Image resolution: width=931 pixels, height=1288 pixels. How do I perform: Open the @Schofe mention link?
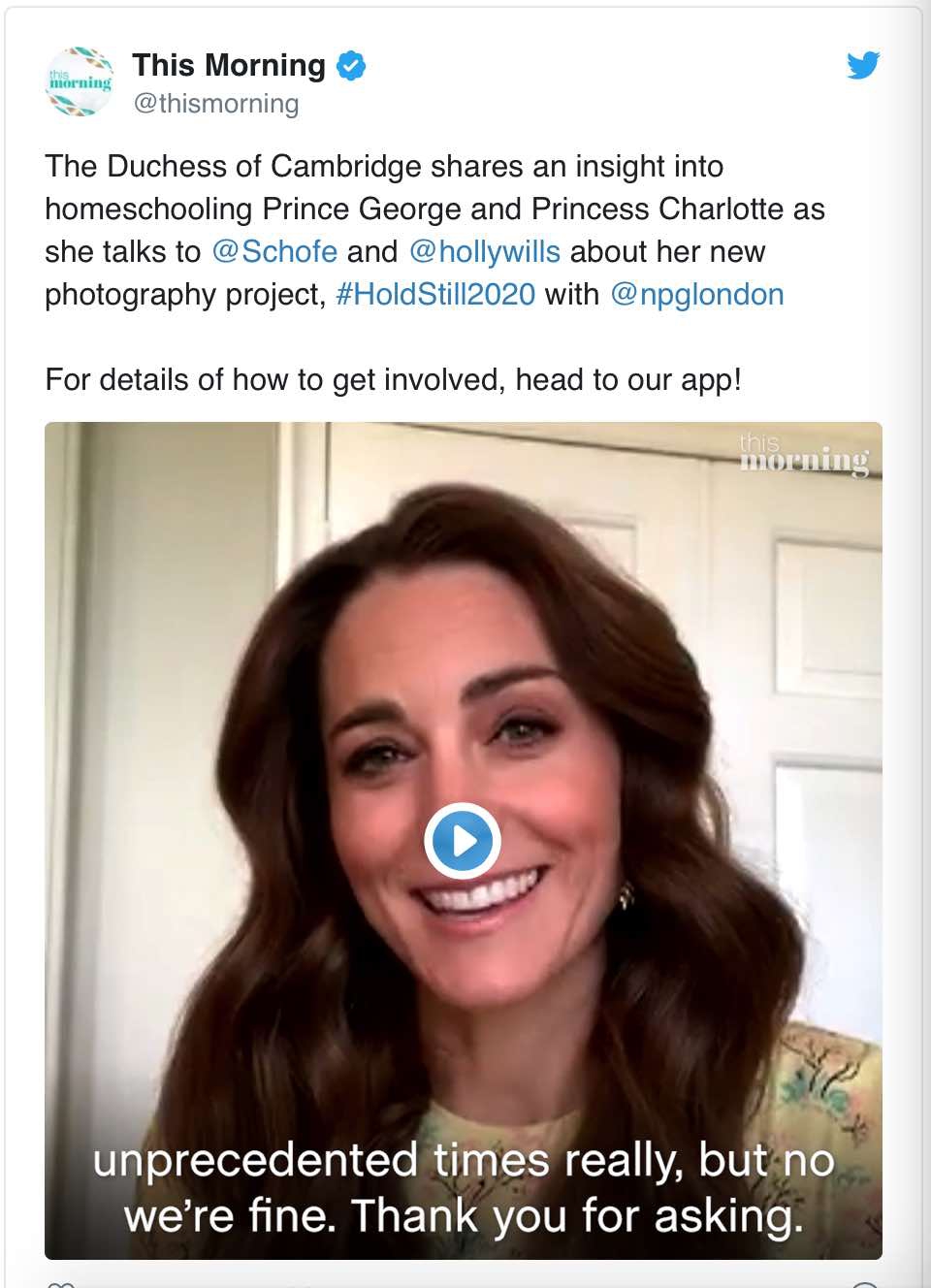click(274, 251)
